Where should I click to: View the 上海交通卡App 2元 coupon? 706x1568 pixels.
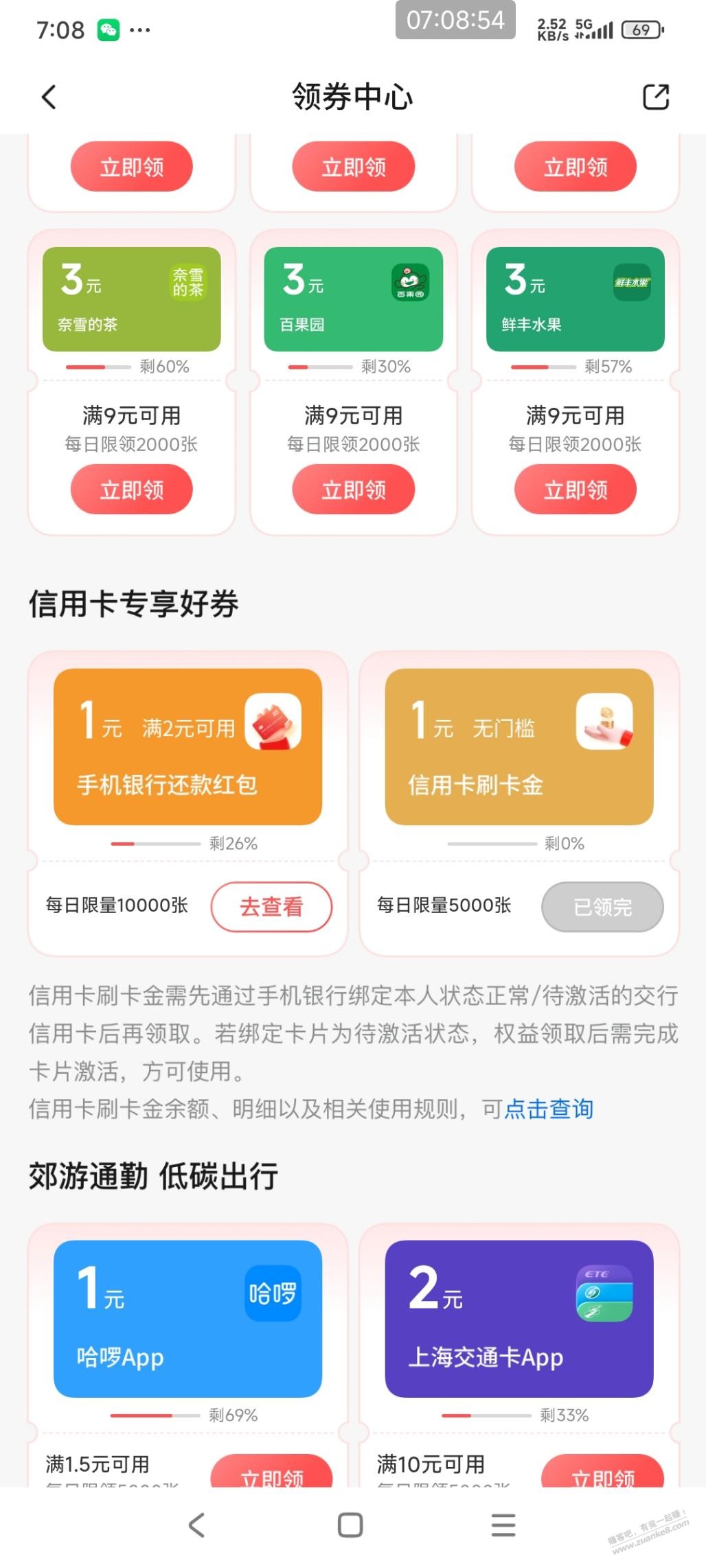click(519, 1319)
